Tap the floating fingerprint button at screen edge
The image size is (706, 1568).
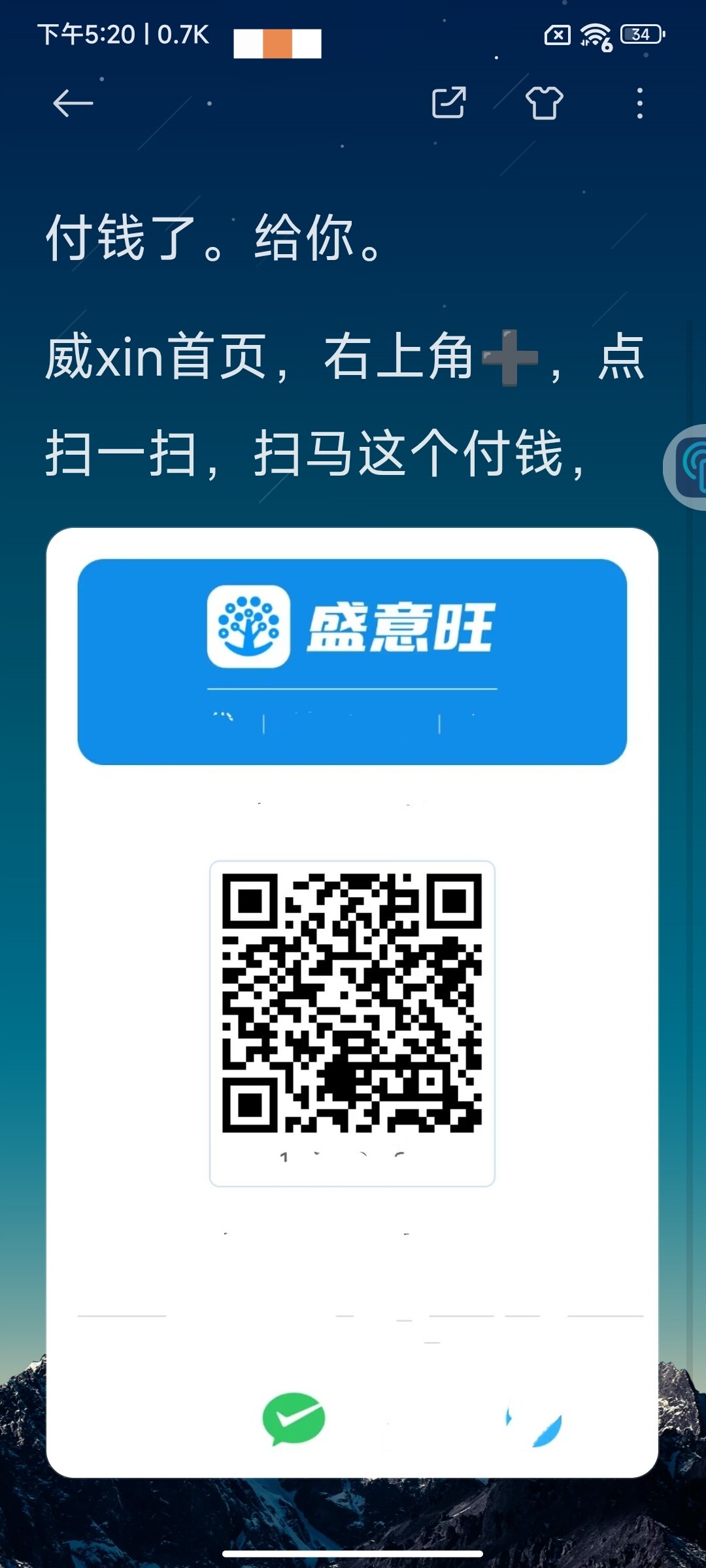[x=686, y=466]
